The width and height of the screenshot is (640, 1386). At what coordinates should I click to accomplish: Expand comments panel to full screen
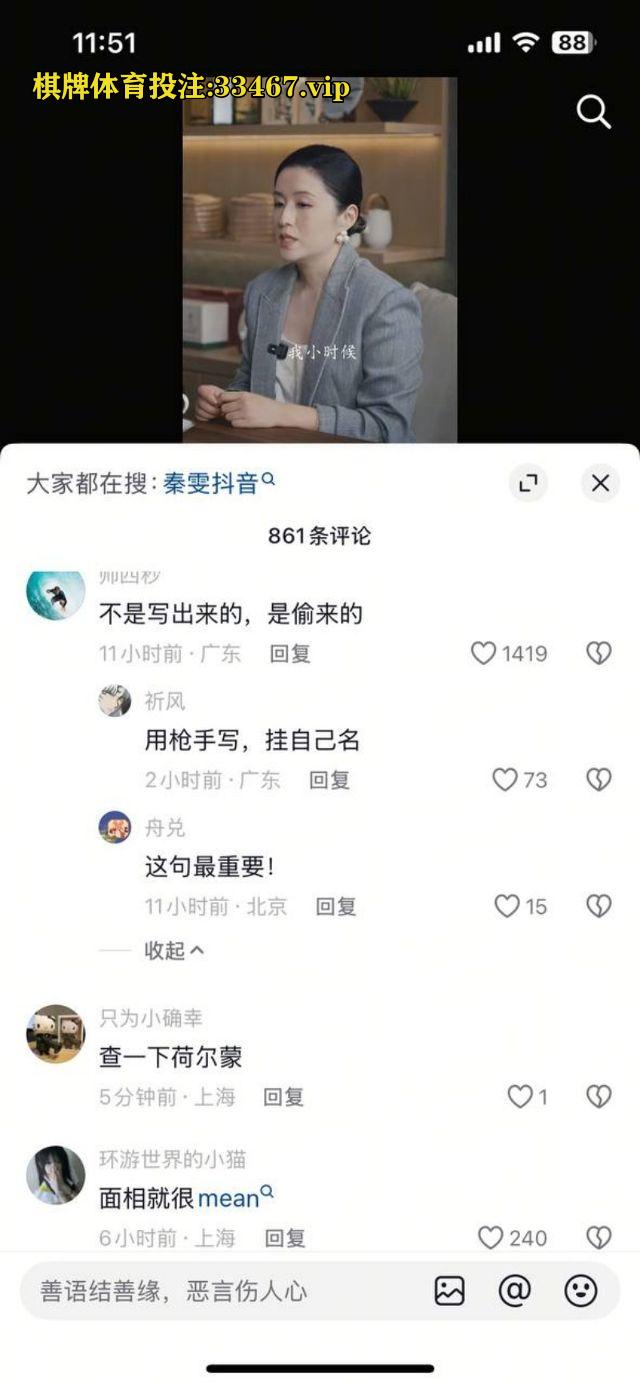click(528, 483)
